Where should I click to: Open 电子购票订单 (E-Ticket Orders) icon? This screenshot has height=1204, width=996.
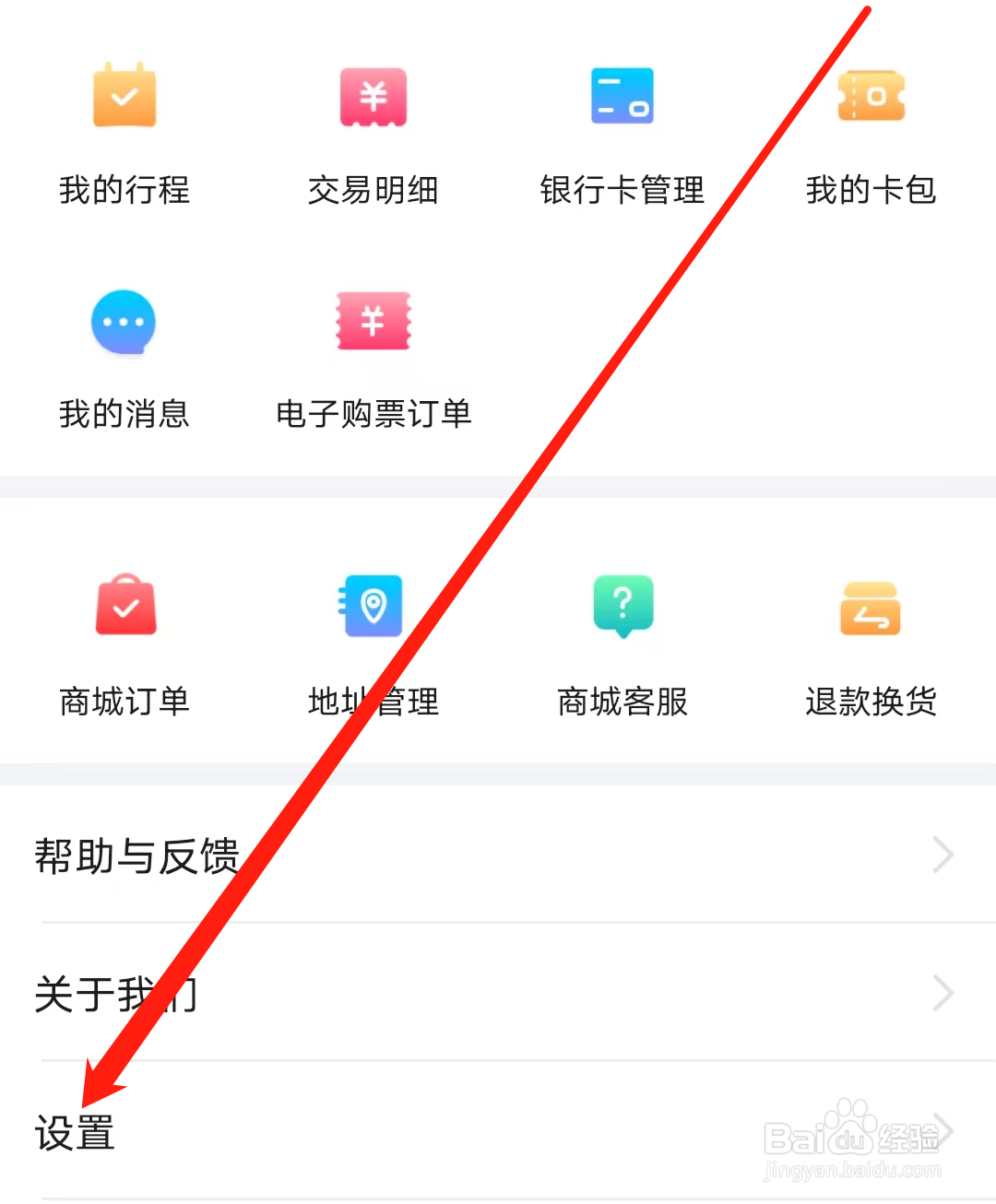click(x=373, y=322)
